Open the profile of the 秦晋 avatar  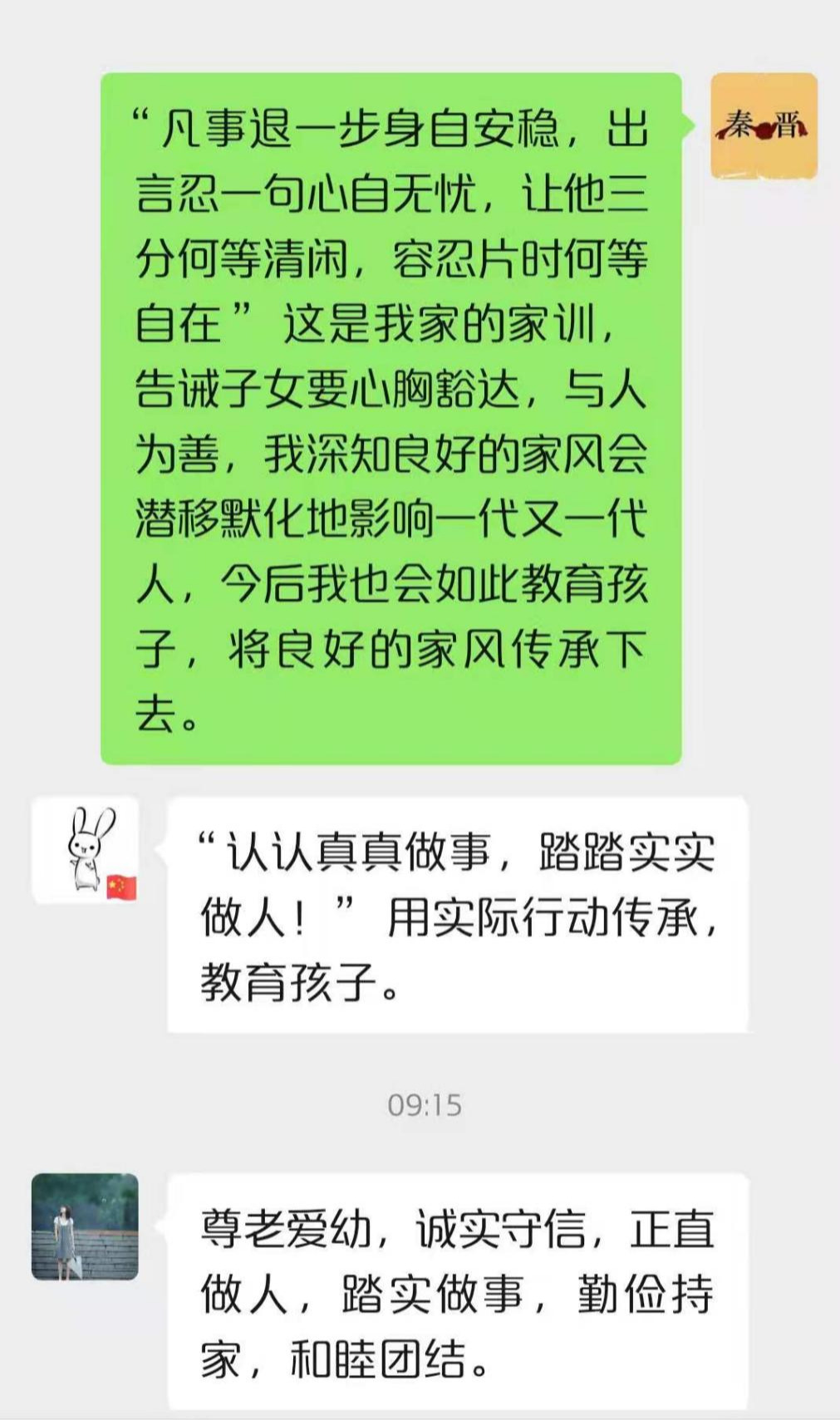coord(763,126)
